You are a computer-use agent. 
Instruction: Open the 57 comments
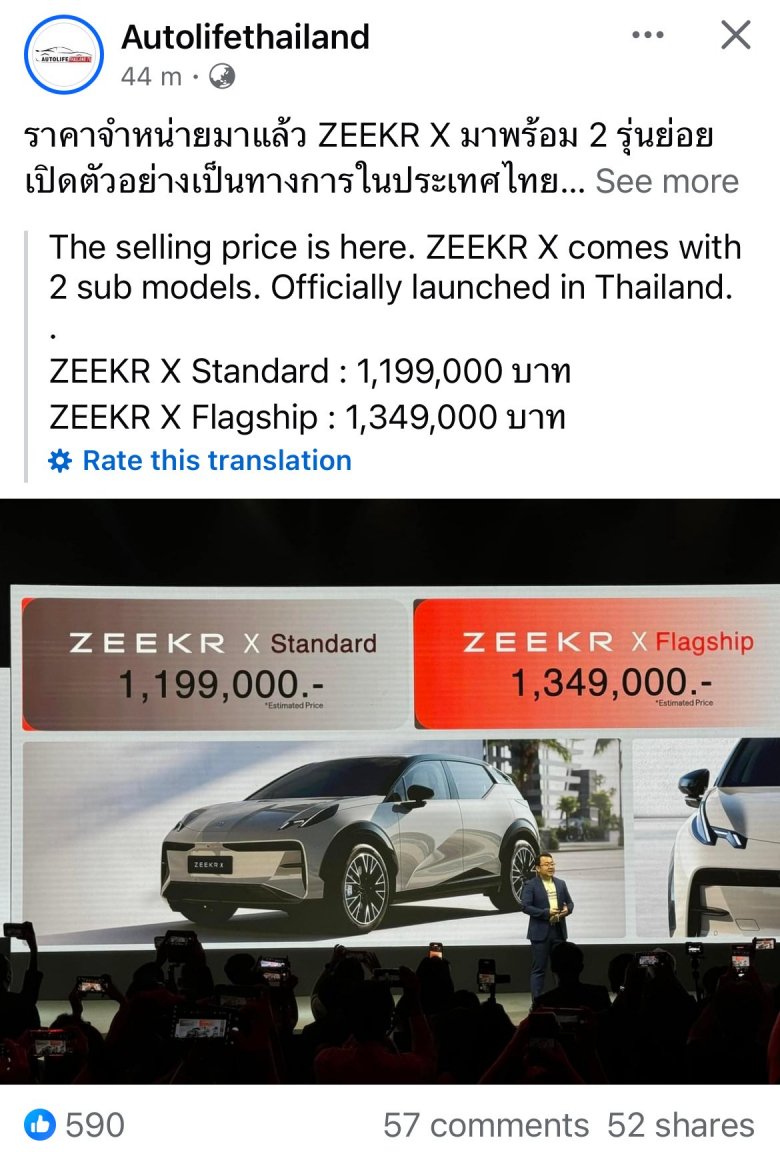(486, 1124)
